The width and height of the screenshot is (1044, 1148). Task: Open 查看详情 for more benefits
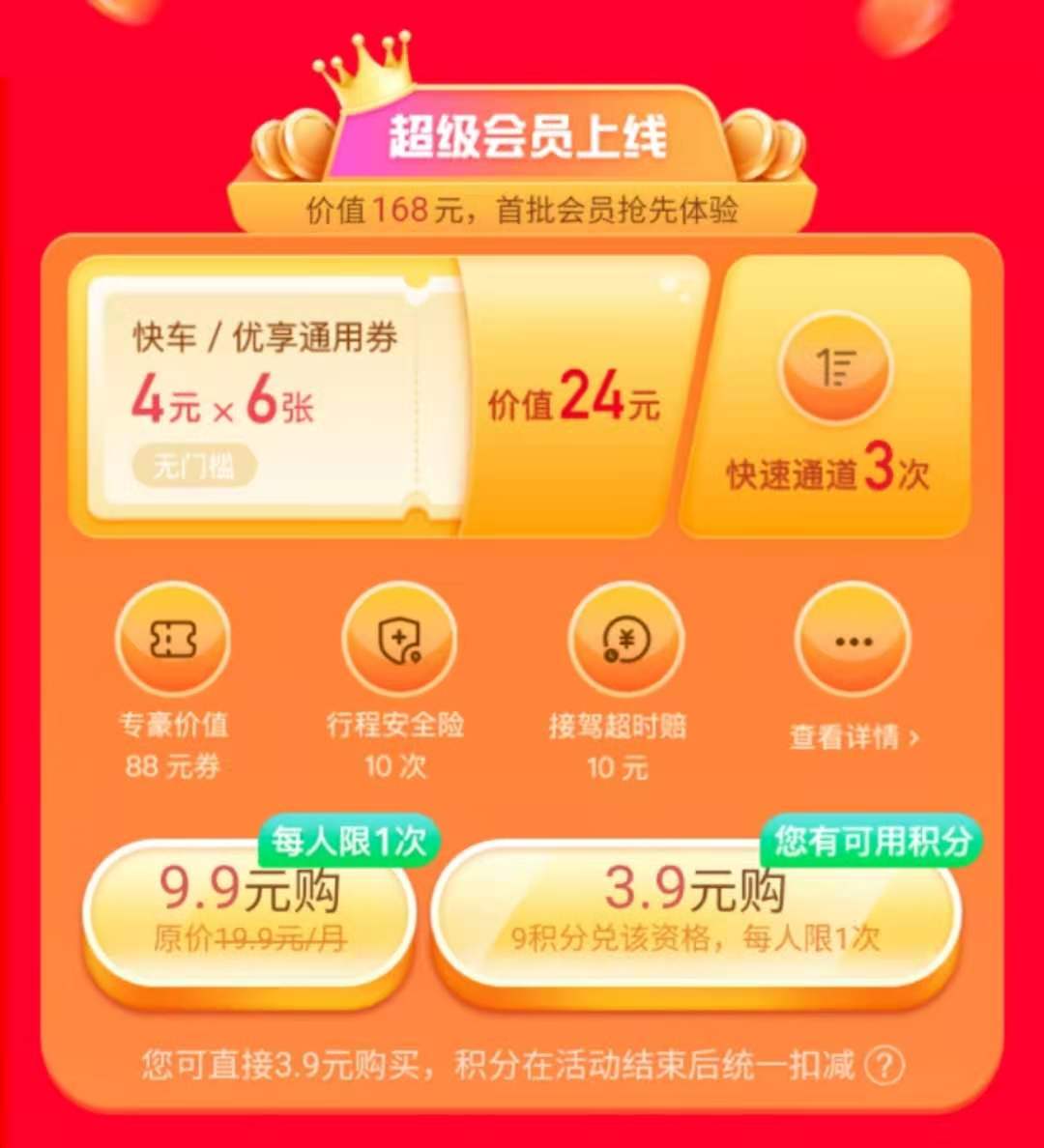[x=854, y=737]
